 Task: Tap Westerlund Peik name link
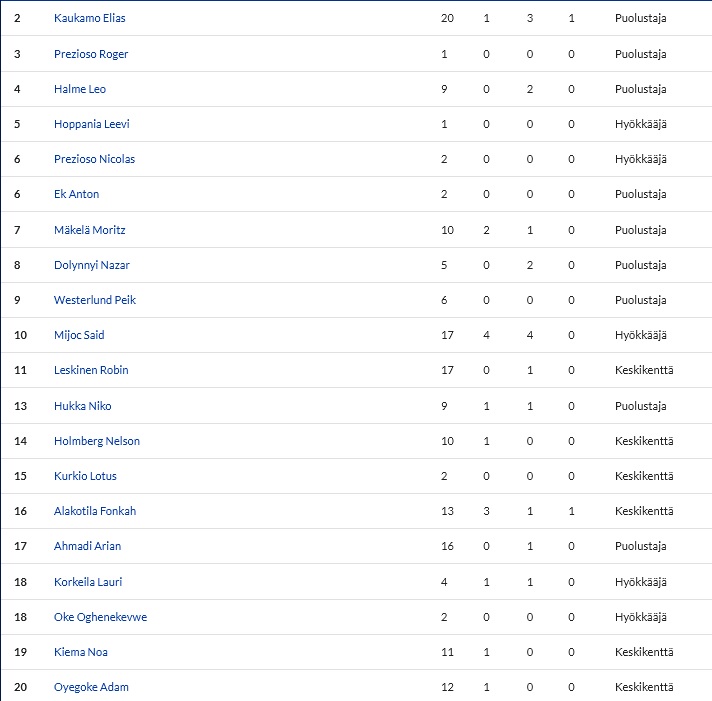tap(95, 300)
